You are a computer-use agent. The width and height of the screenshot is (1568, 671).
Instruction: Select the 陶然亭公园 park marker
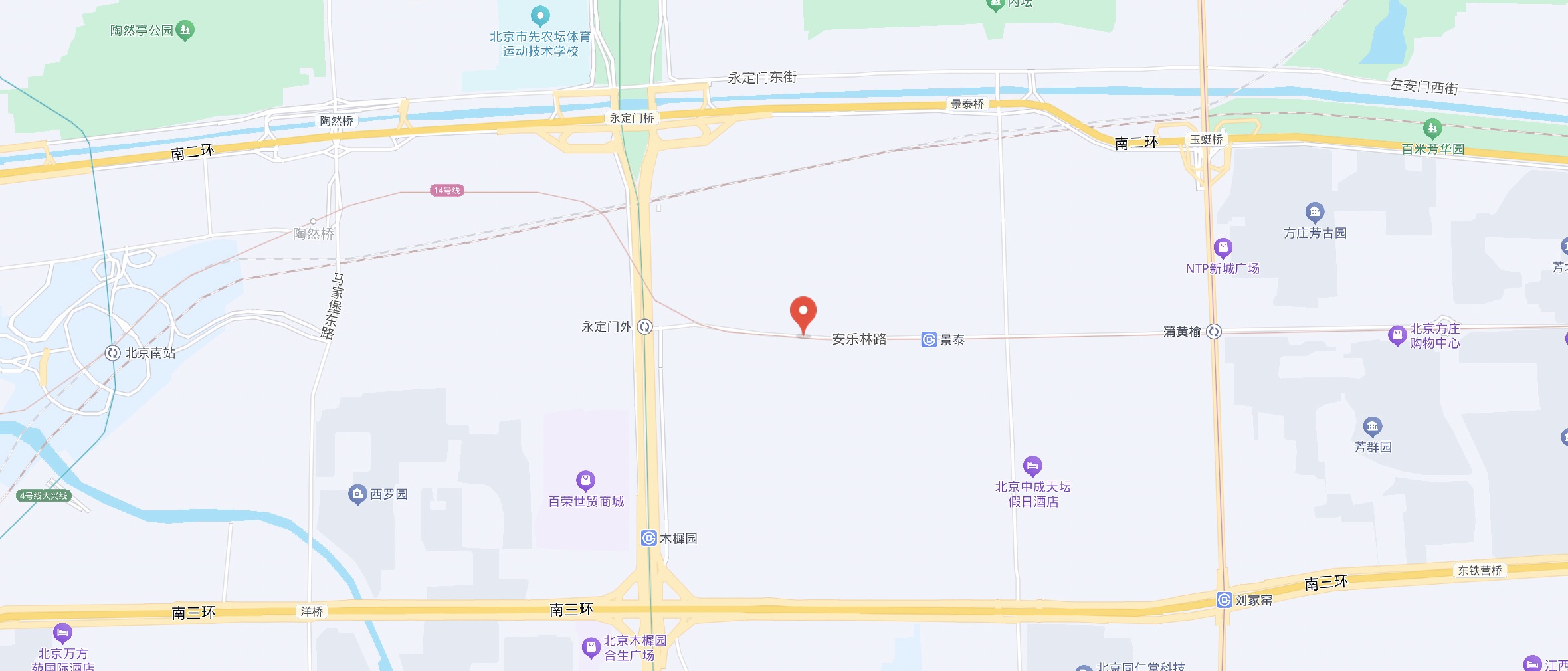[x=185, y=30]
